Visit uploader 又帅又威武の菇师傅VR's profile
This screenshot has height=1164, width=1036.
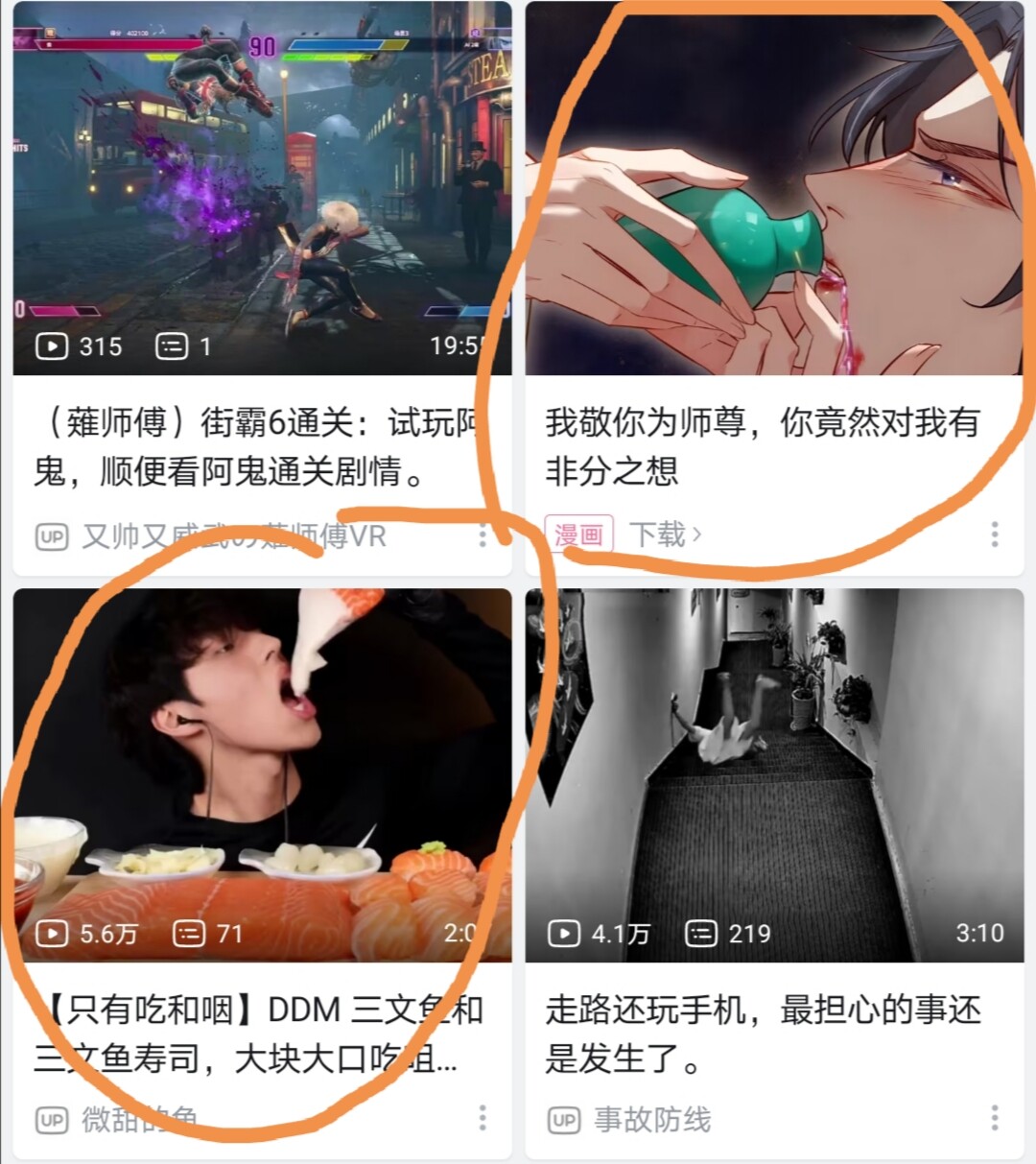pos(233,536)
